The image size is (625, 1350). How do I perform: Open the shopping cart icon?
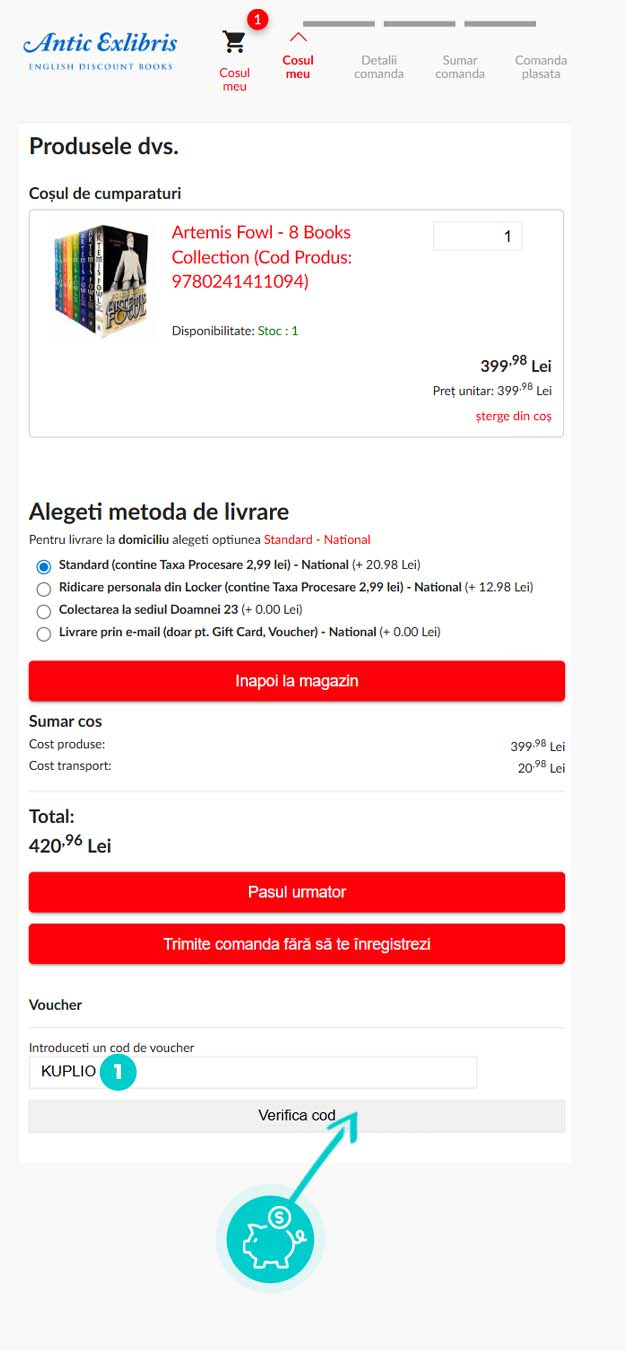point(234,42)
